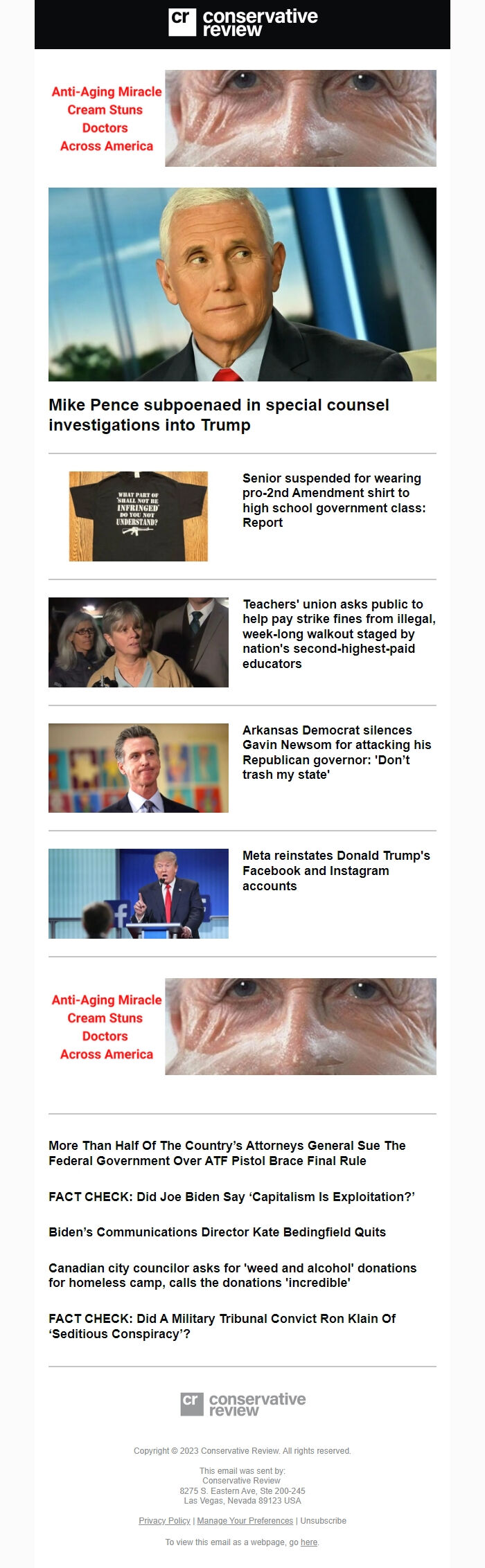Viewport: 485px width, 1568px height.
Task: Read Kate Bedingfield Quits article
Action: point(217,1232)
